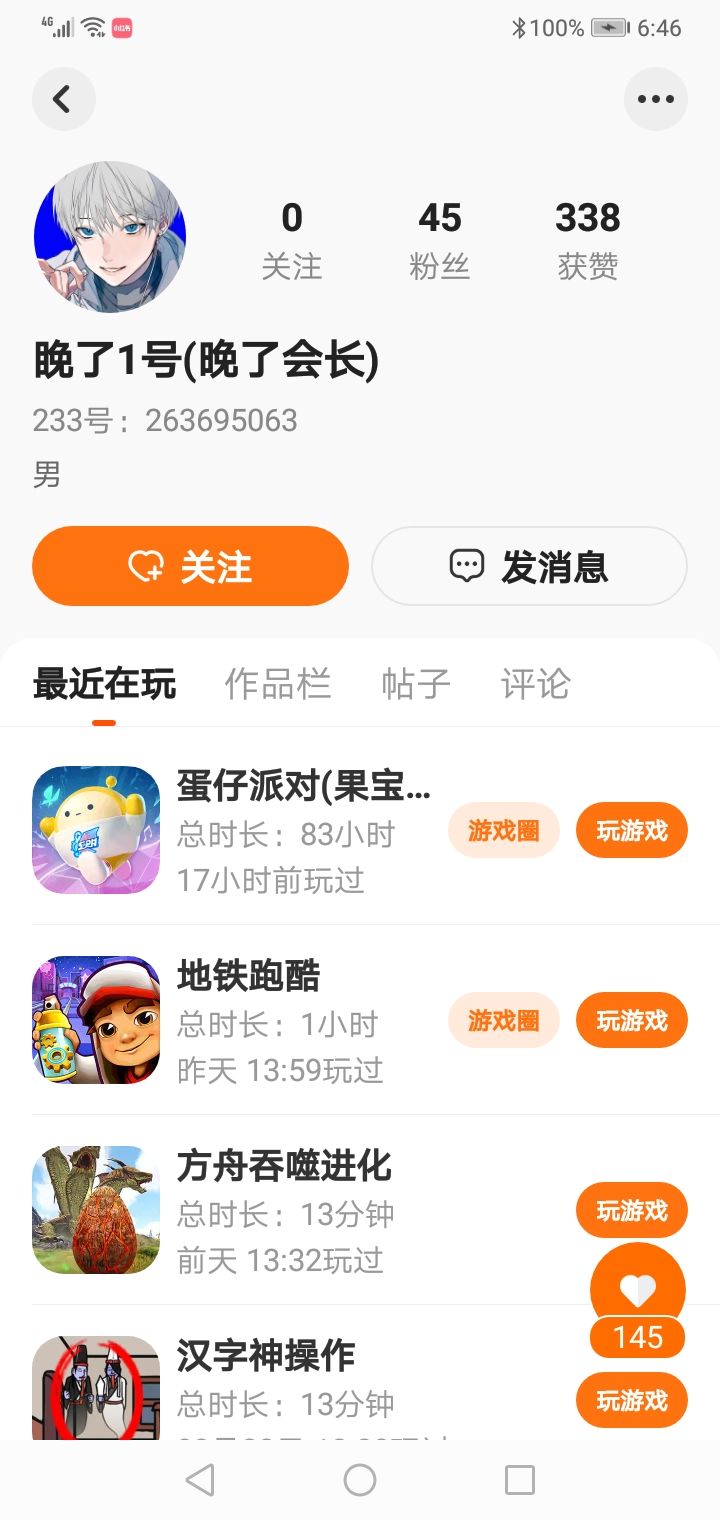Tap 玩游戏 for 方舟吞噬进化
Image resolution: width=720 pixels, height=1520 pixels.
click(631, 1210)
